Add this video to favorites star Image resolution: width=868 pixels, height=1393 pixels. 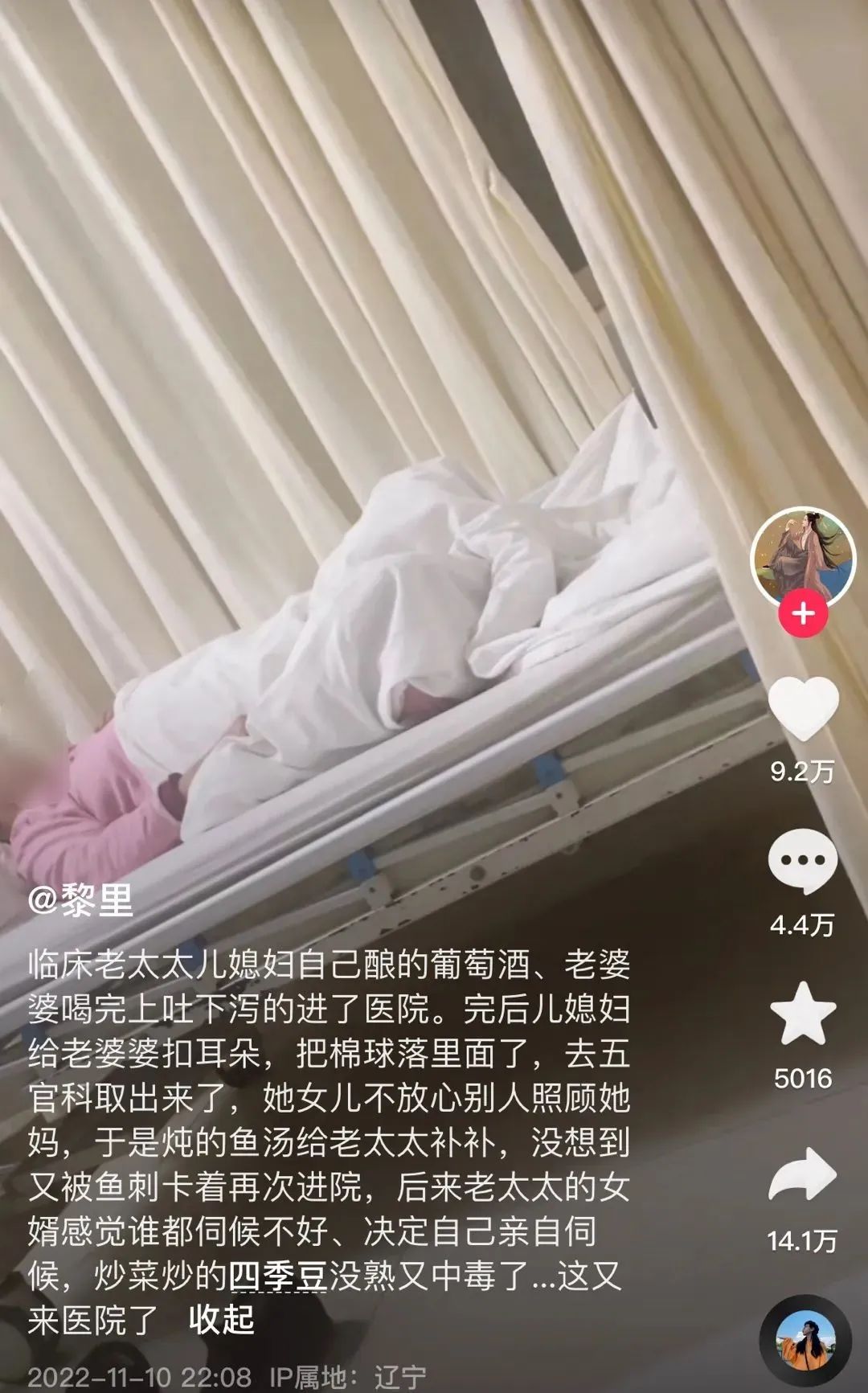pos(803,1013)
